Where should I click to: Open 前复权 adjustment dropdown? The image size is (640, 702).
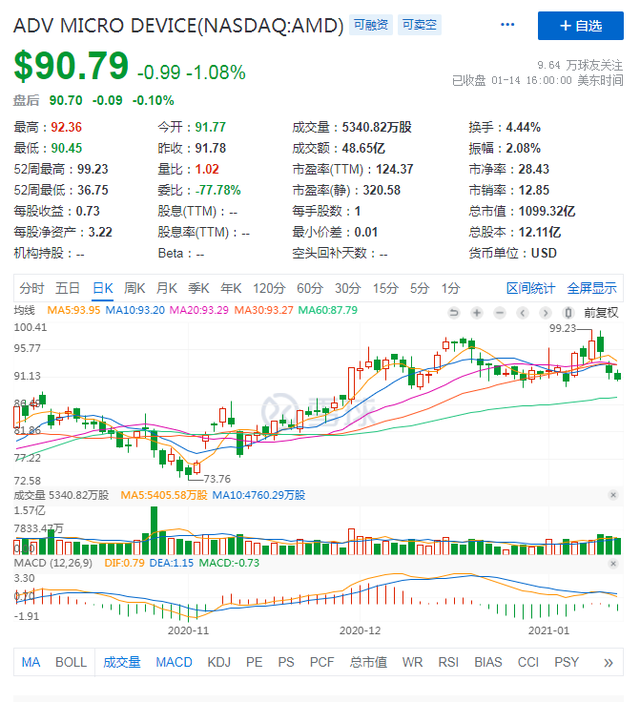[x=601, y=312]
